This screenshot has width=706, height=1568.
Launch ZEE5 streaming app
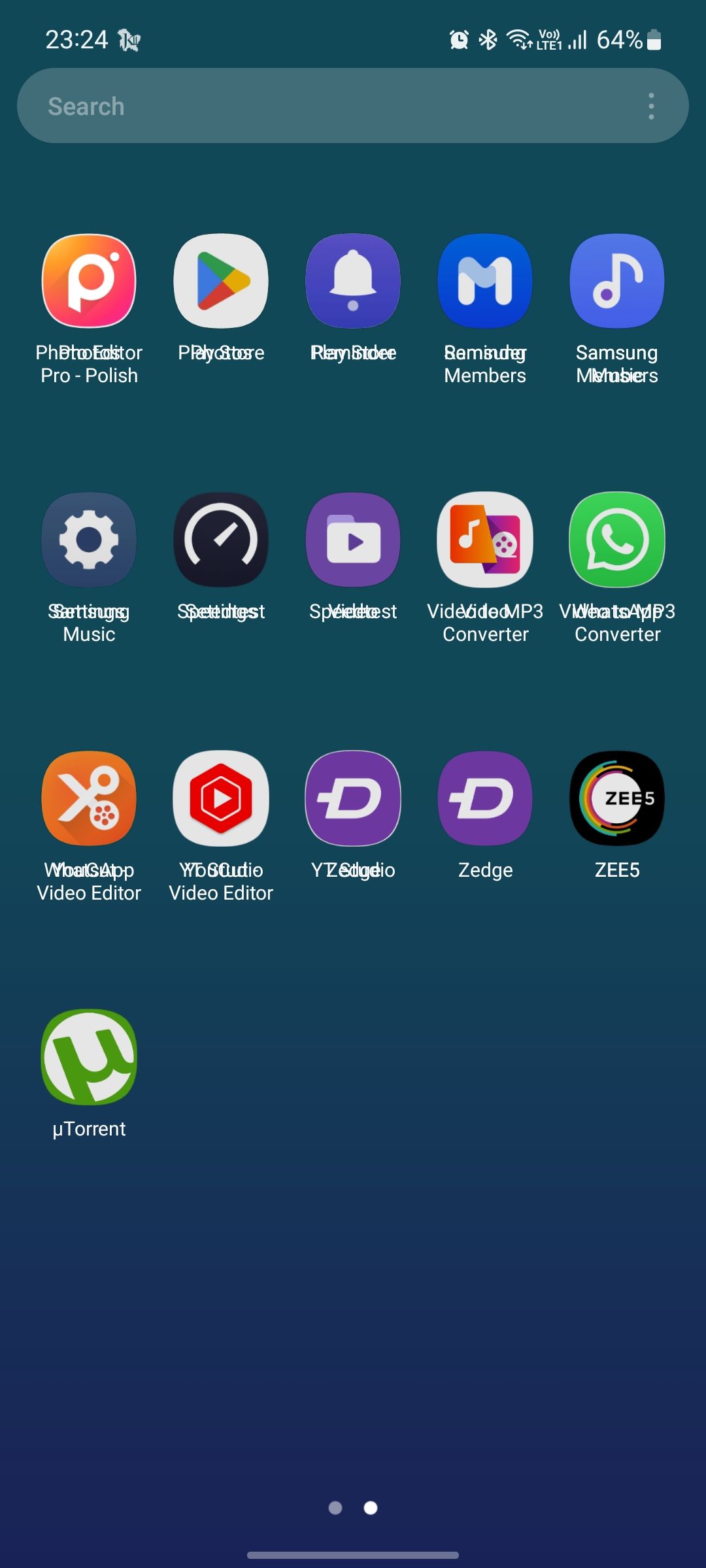coord(616,797)
